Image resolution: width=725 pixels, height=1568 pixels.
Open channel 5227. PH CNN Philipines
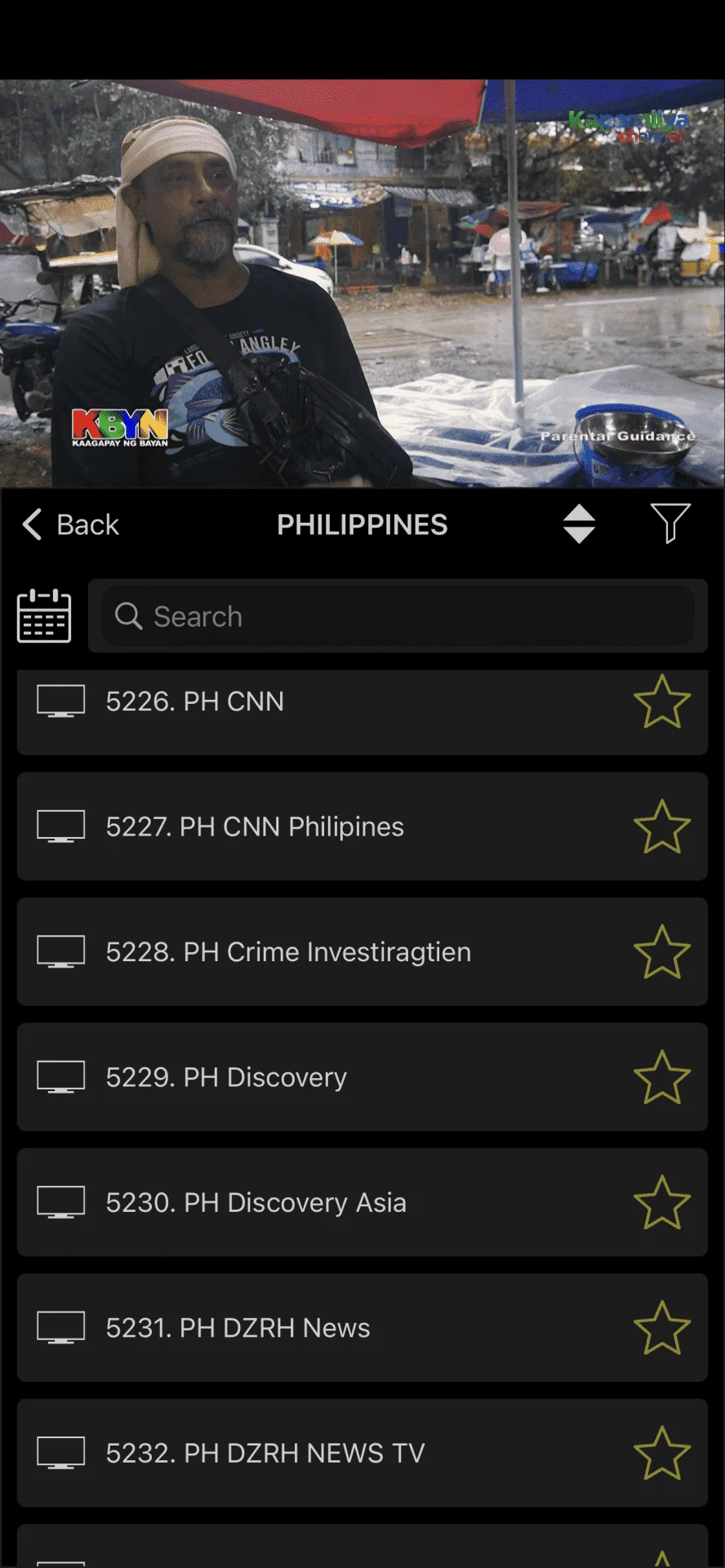362,826
